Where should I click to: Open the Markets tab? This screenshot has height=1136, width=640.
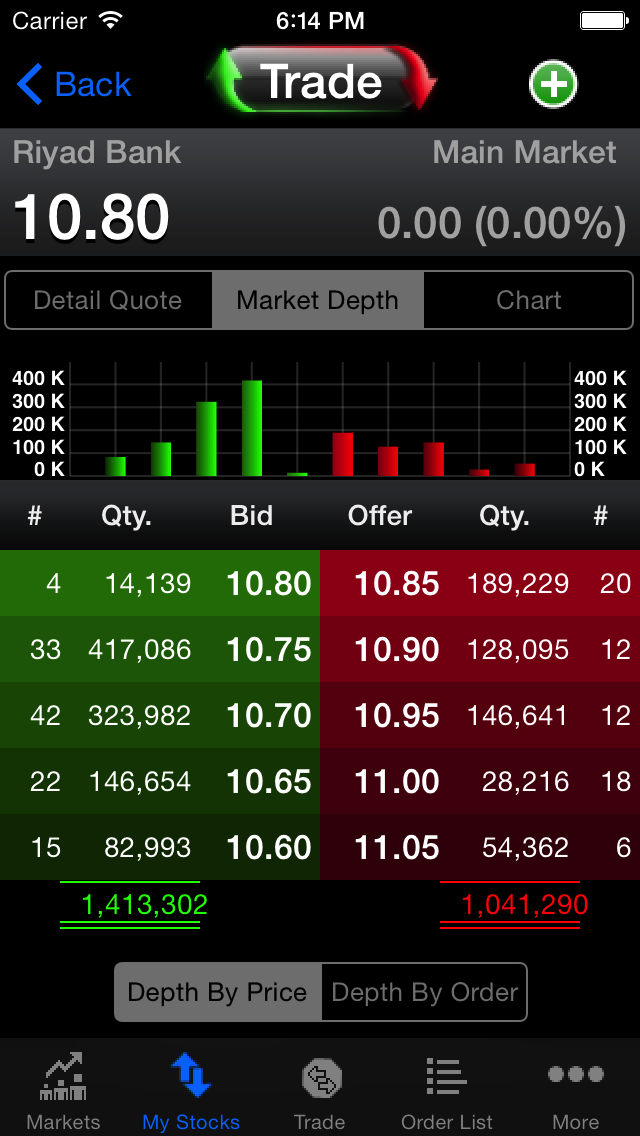click(64, 1089)
